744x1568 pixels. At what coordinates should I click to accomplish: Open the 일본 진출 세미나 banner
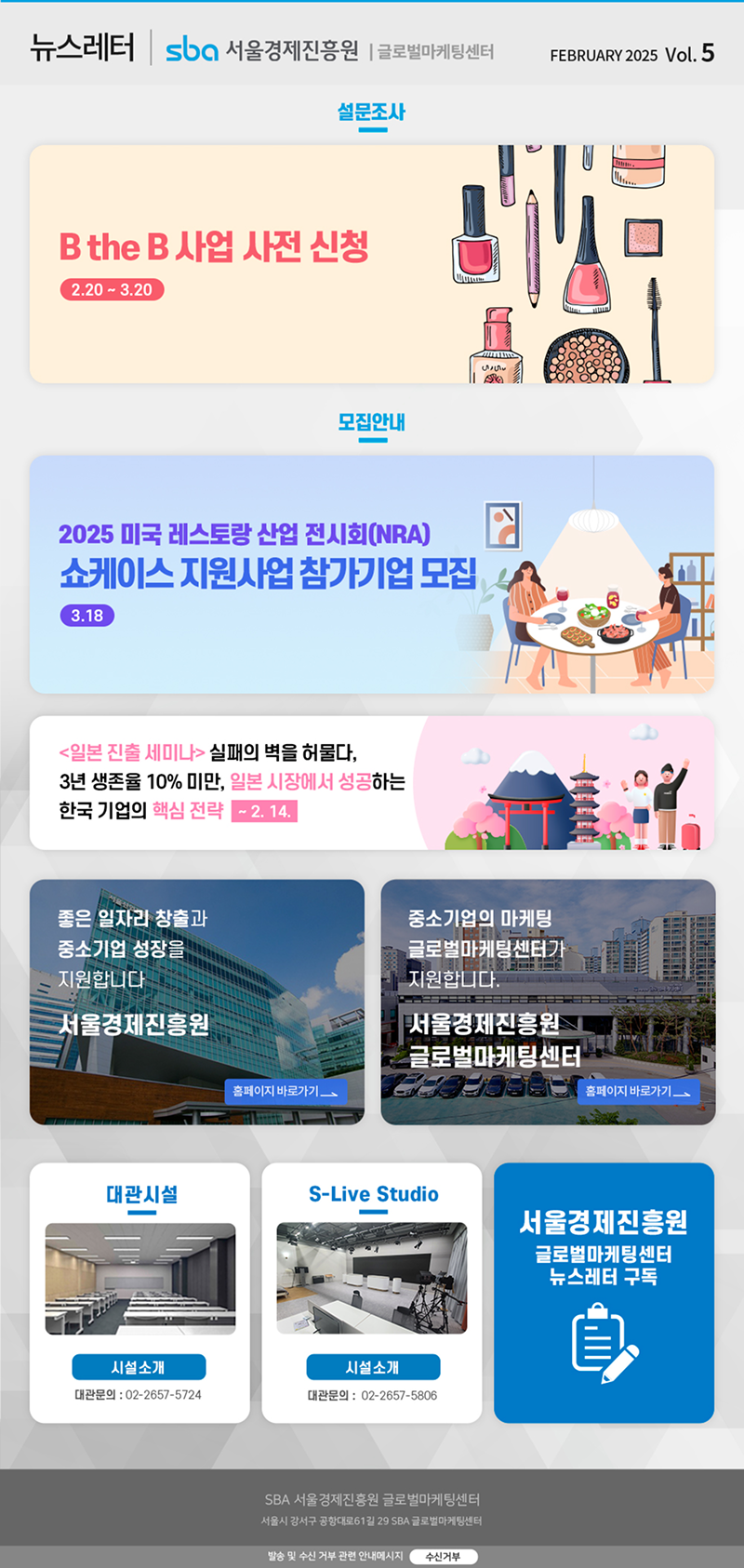(372, 782)
